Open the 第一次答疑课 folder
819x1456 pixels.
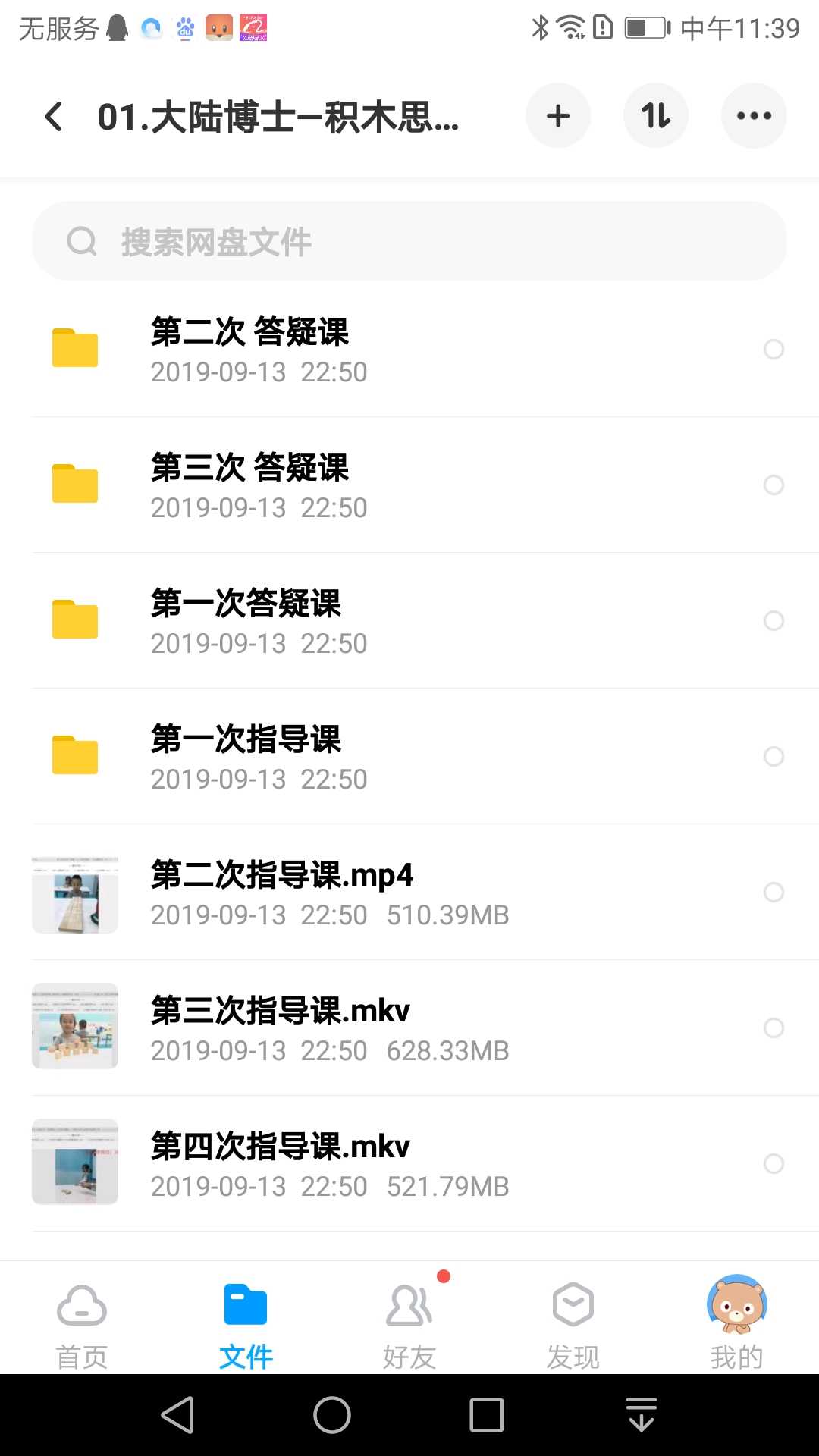pyautogui.click(x=246, y=620)
